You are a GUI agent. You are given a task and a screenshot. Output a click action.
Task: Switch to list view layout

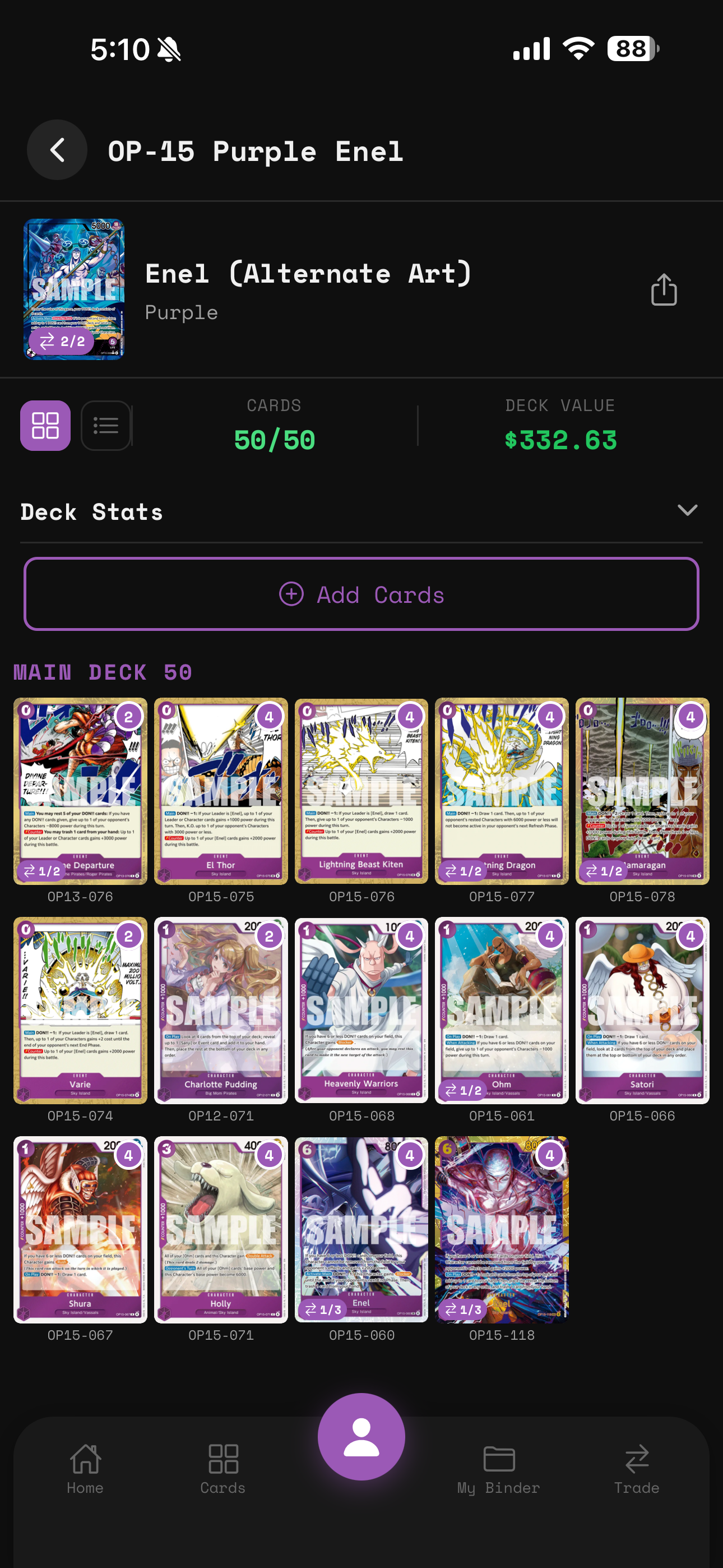coord(106,425)
